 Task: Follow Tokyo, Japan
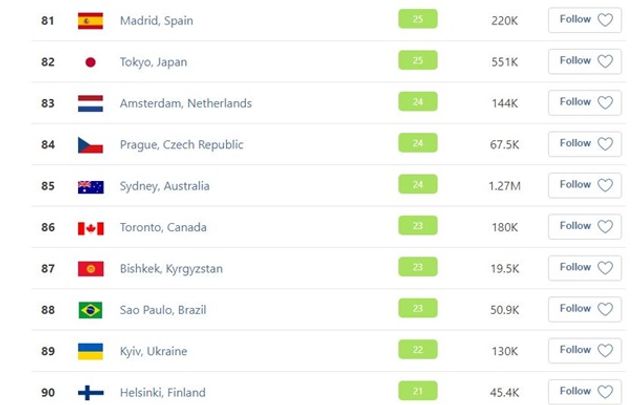(584, 61)
